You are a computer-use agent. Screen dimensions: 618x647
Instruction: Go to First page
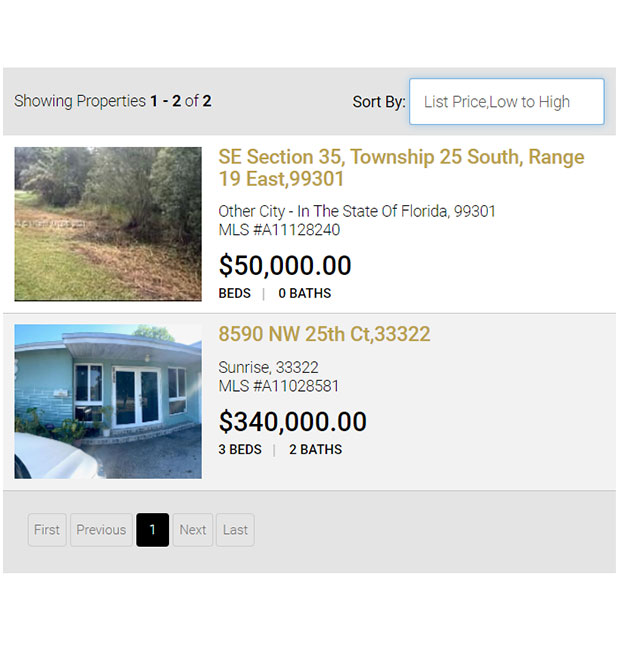coord(47,530)
